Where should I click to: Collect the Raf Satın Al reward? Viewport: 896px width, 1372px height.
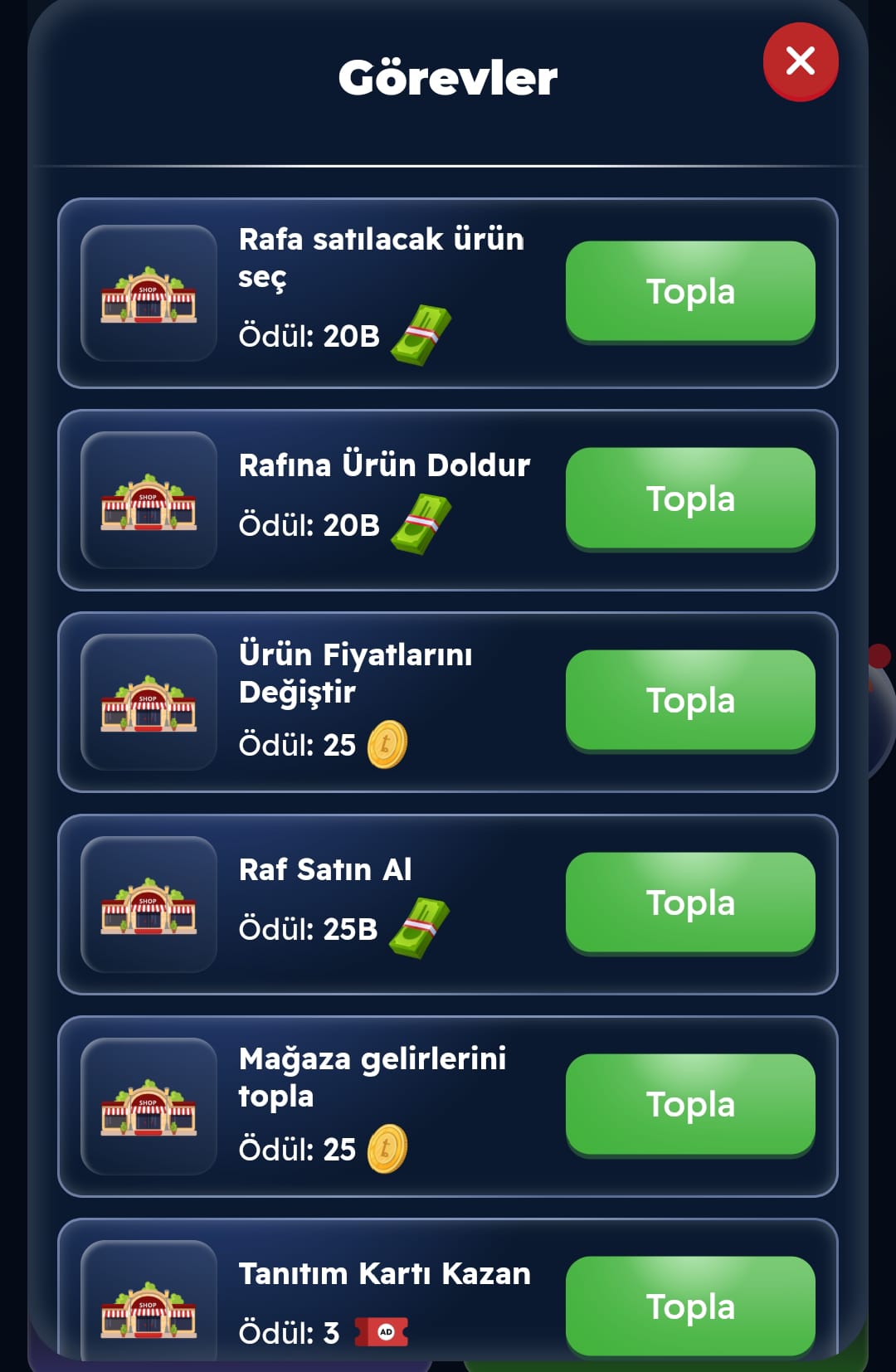[x=689, y=903]
